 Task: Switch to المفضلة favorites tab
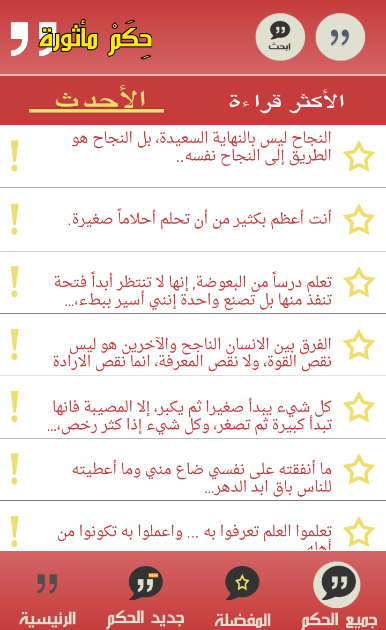click(x=242, y=596)
